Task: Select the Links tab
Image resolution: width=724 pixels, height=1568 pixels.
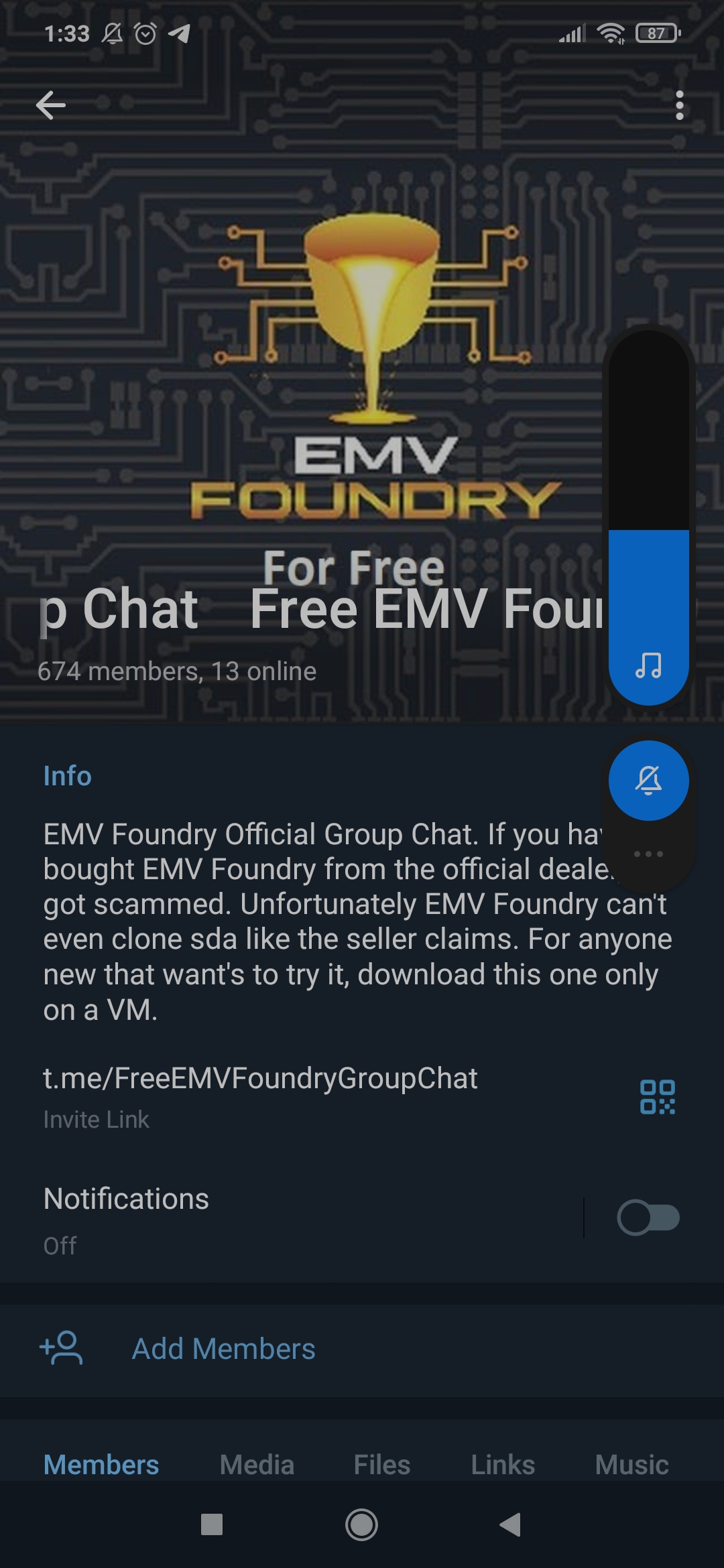Action: pos(503,1465)
